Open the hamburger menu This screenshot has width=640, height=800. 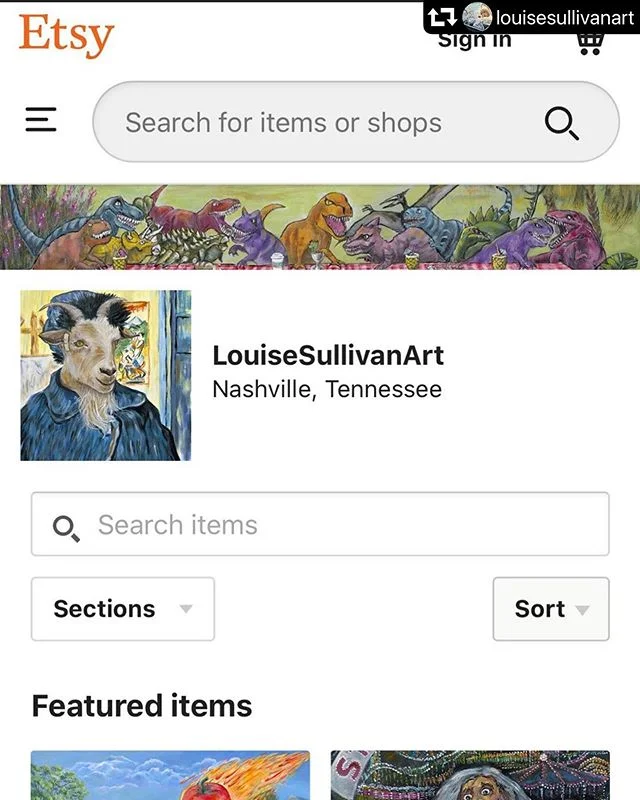(41, 121)
